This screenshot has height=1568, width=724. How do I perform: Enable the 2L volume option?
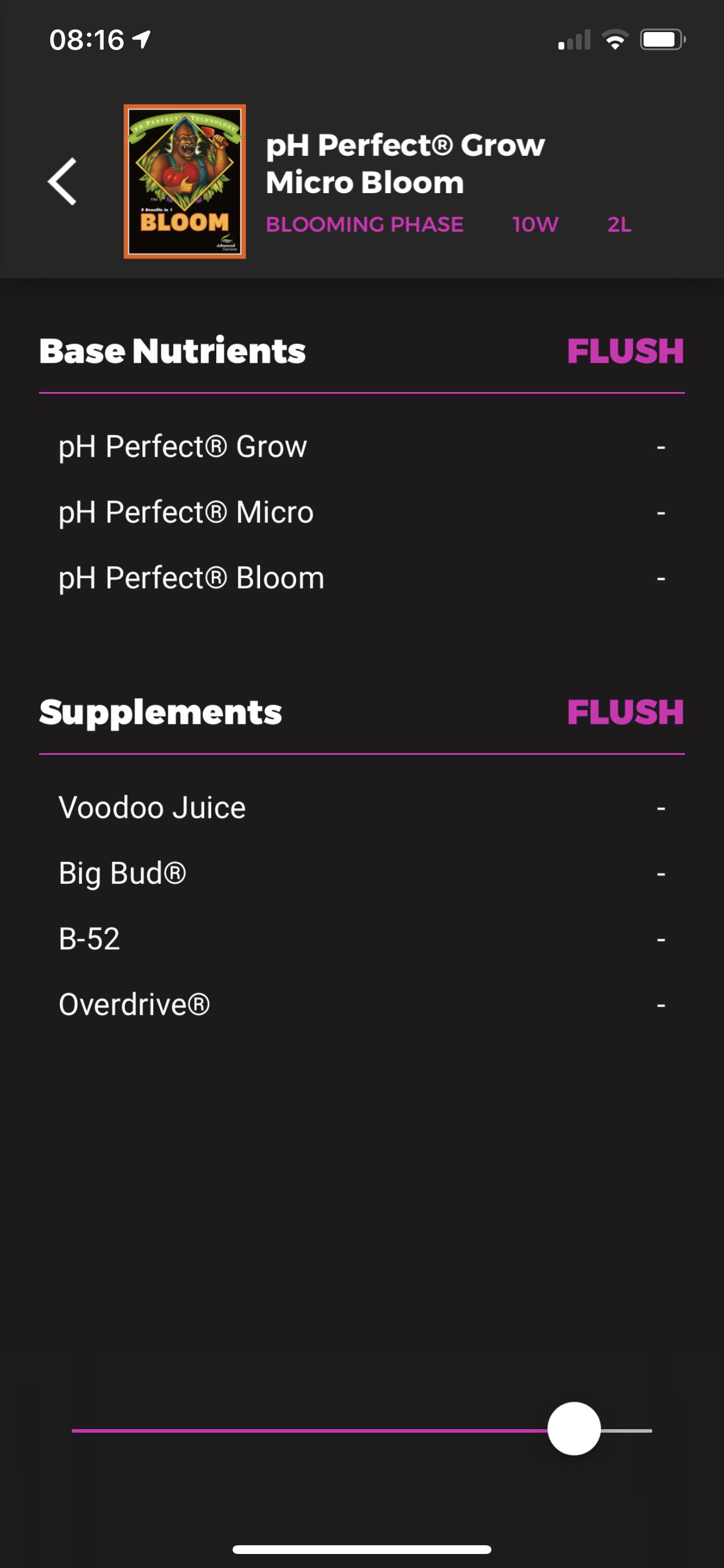(618, 225)
